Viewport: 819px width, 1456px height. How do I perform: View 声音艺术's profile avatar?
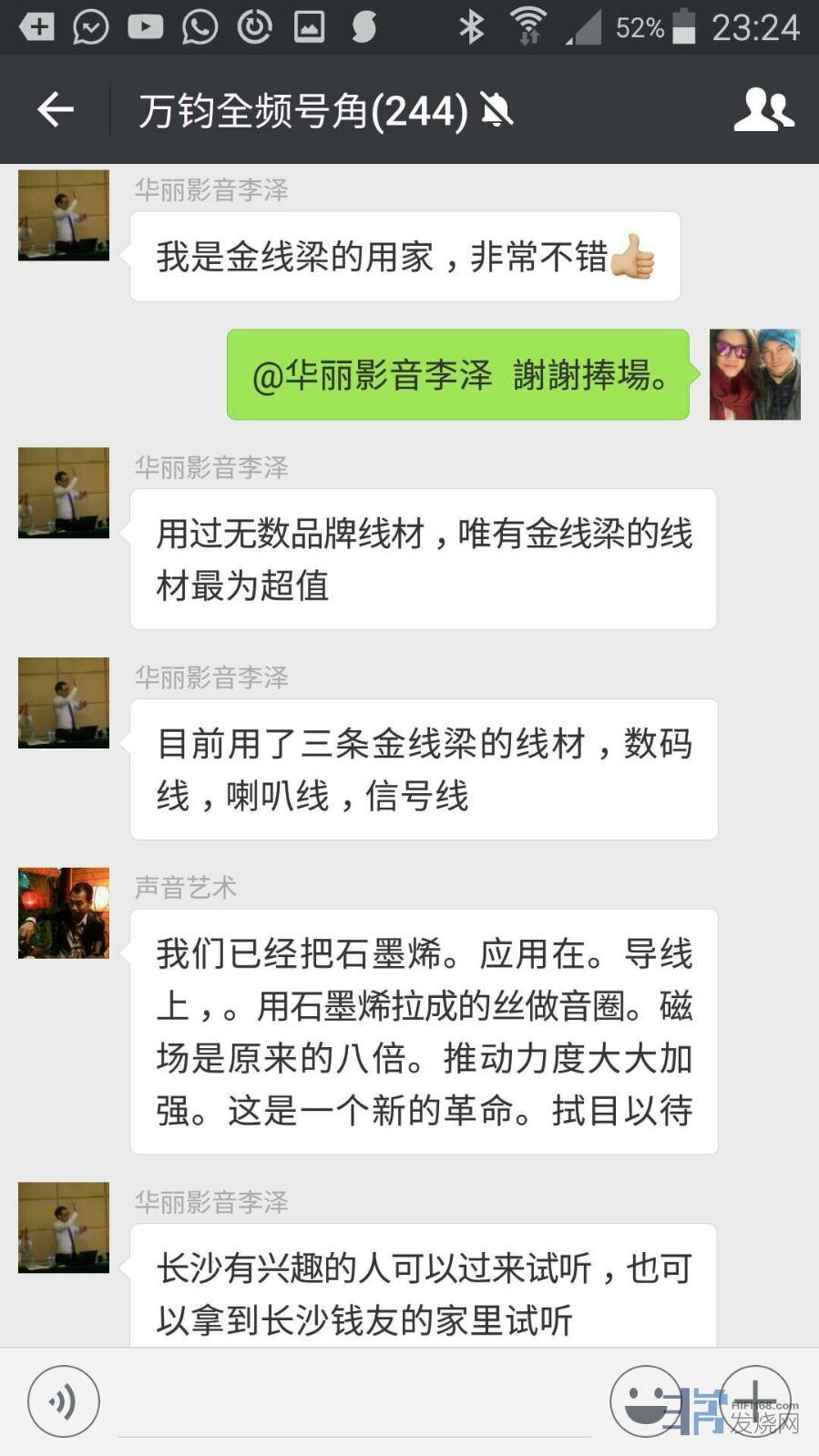(64, 913)
